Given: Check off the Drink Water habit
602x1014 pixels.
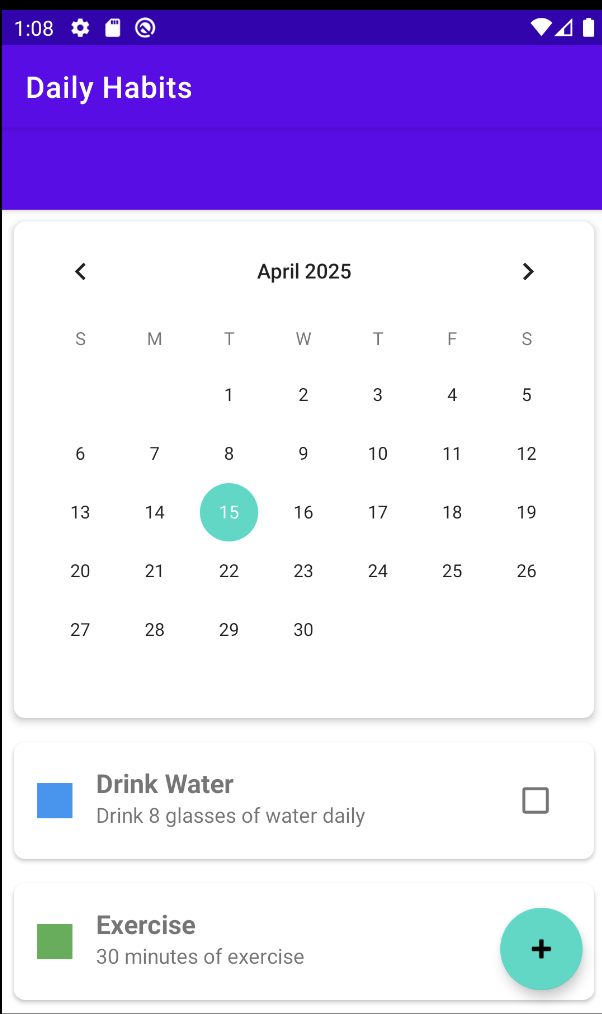Looking at the screenshot, I should 535,800.
